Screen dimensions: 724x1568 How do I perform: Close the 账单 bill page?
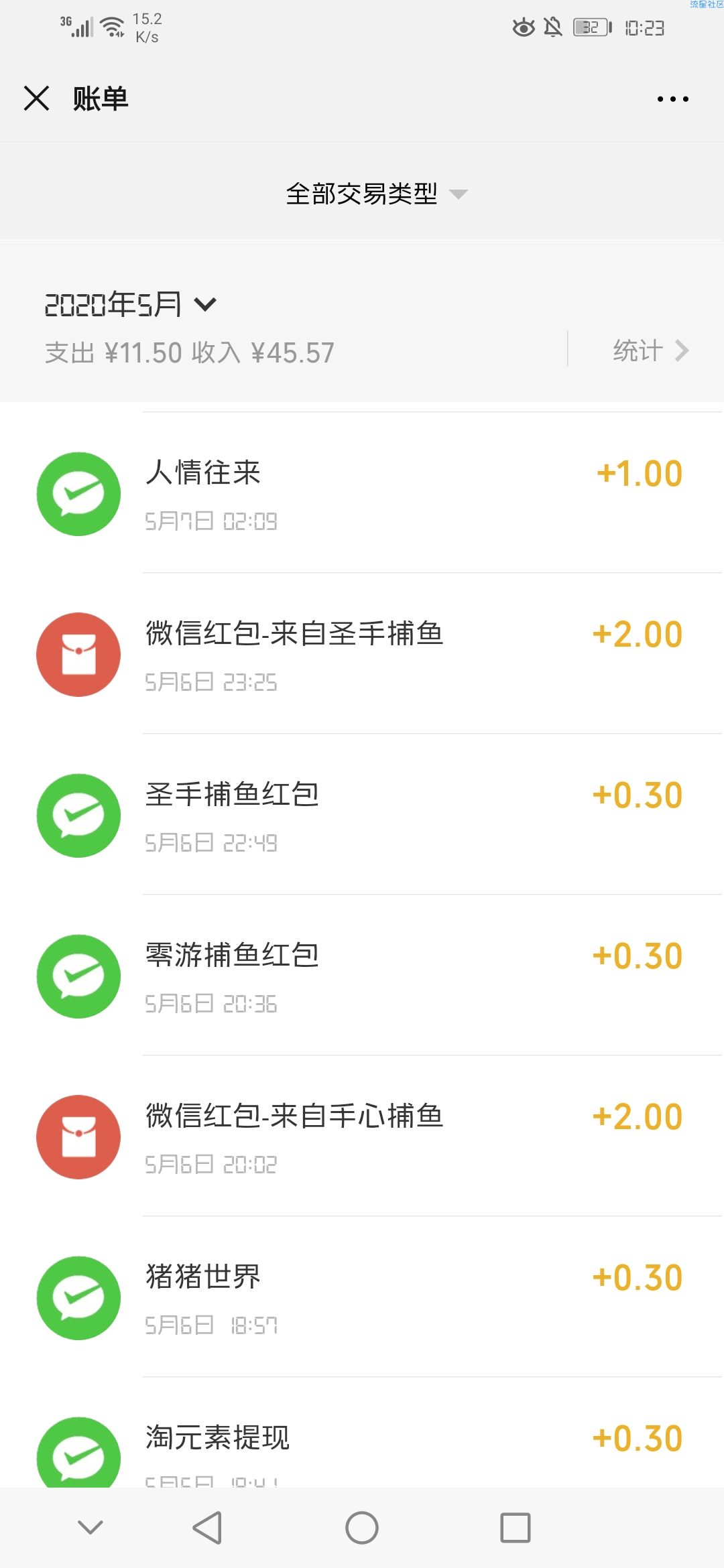37,99
